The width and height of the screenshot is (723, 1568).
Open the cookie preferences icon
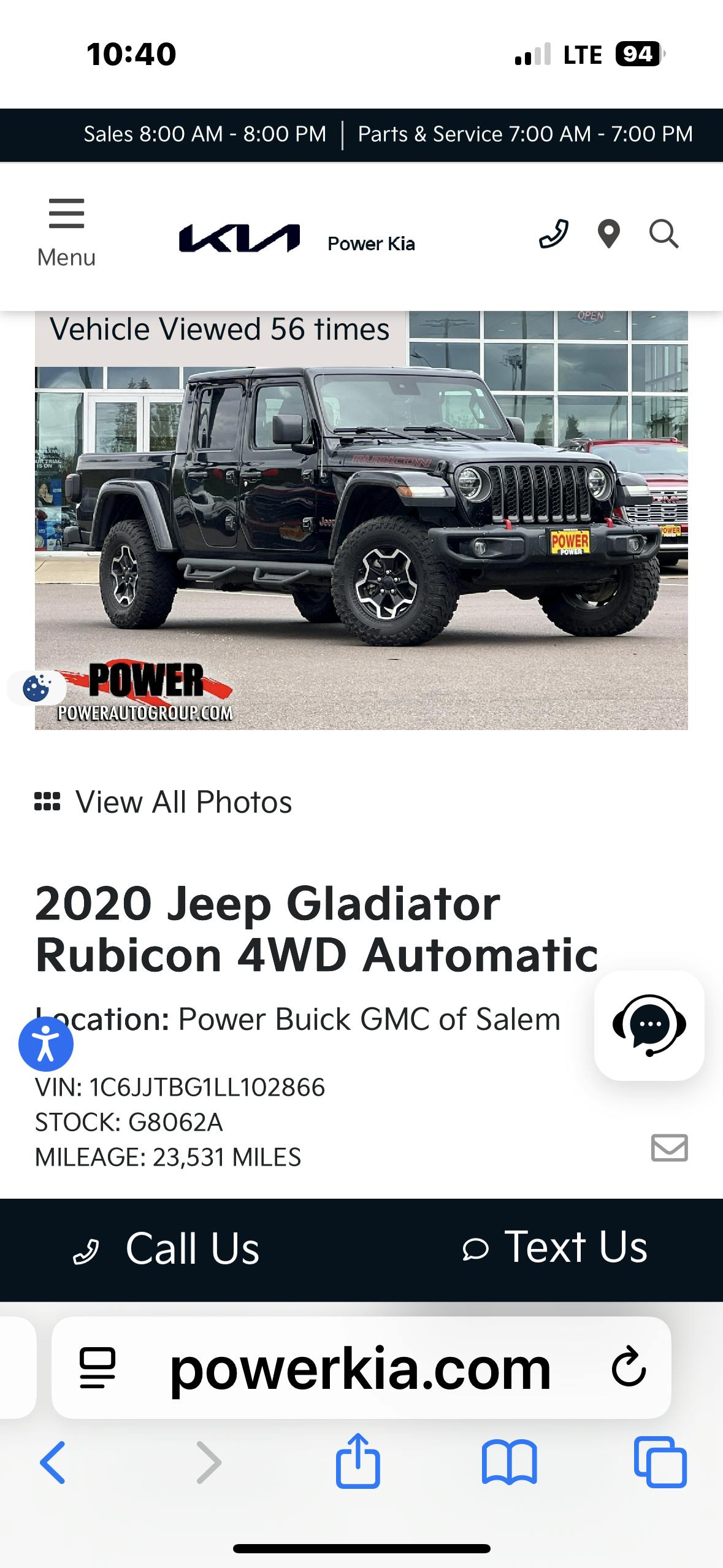(x=37, y=688)
